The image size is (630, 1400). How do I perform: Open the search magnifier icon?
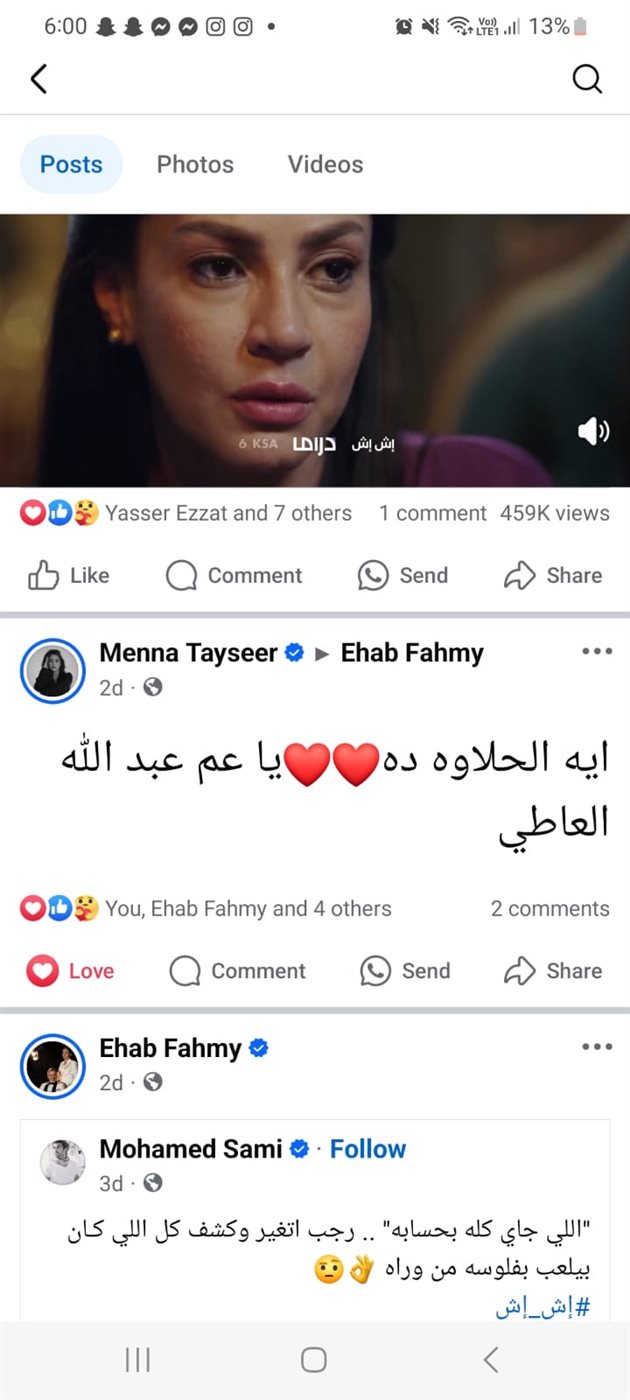coord(587,79)
